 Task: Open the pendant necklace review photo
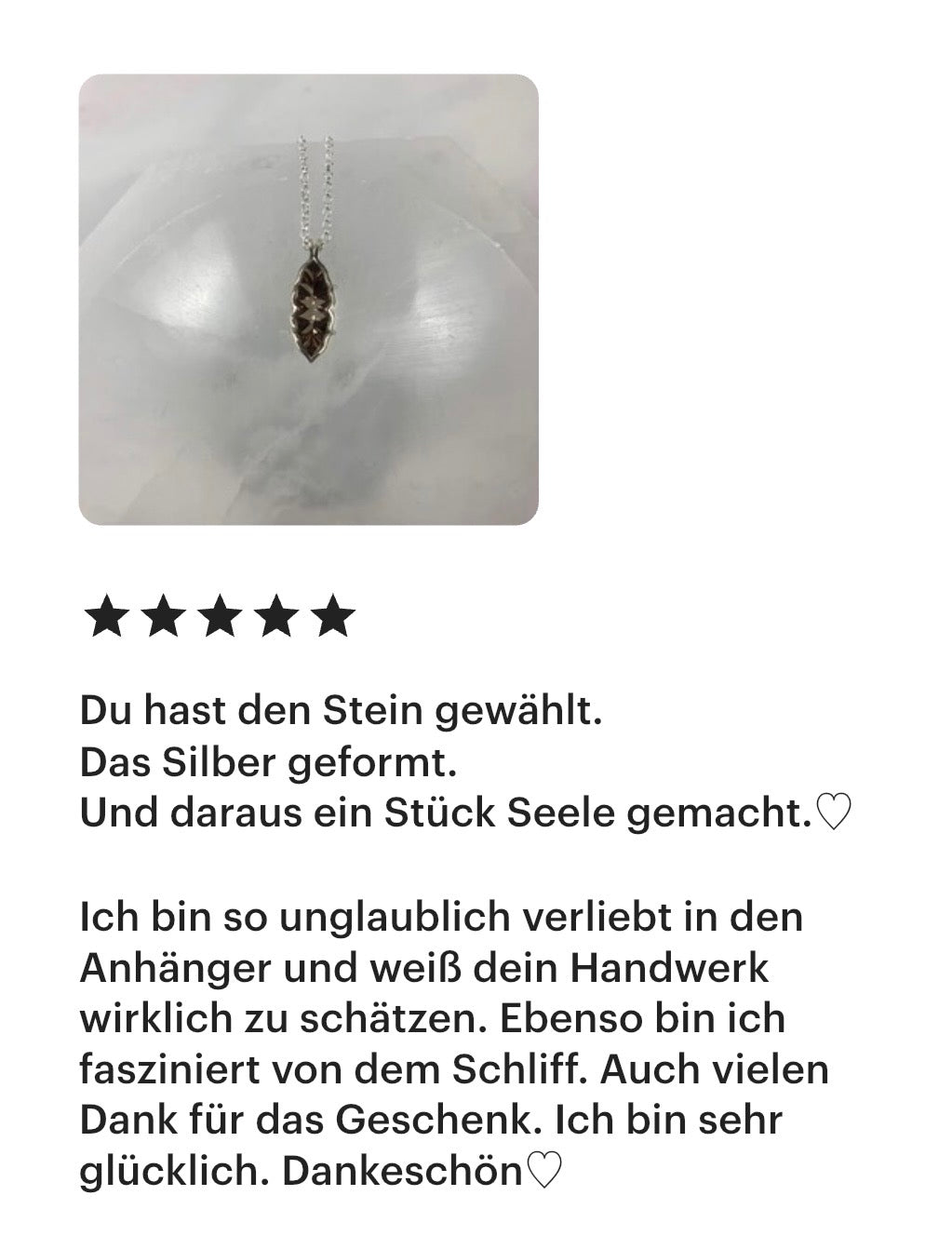[308, 300]
